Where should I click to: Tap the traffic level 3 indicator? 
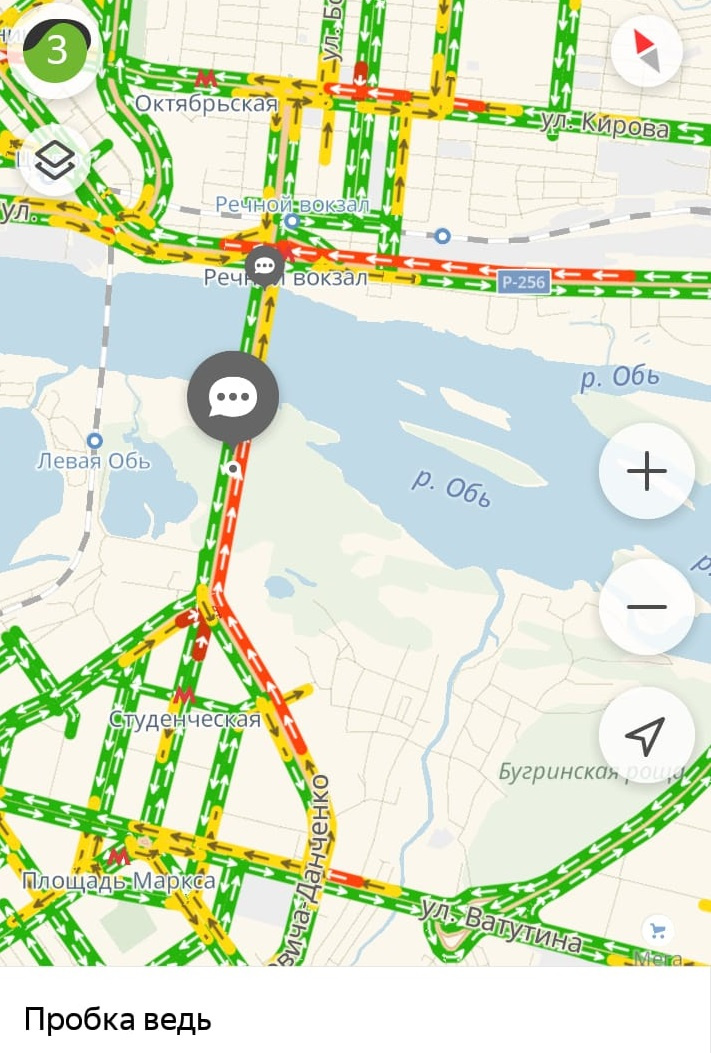pos(57,50)
